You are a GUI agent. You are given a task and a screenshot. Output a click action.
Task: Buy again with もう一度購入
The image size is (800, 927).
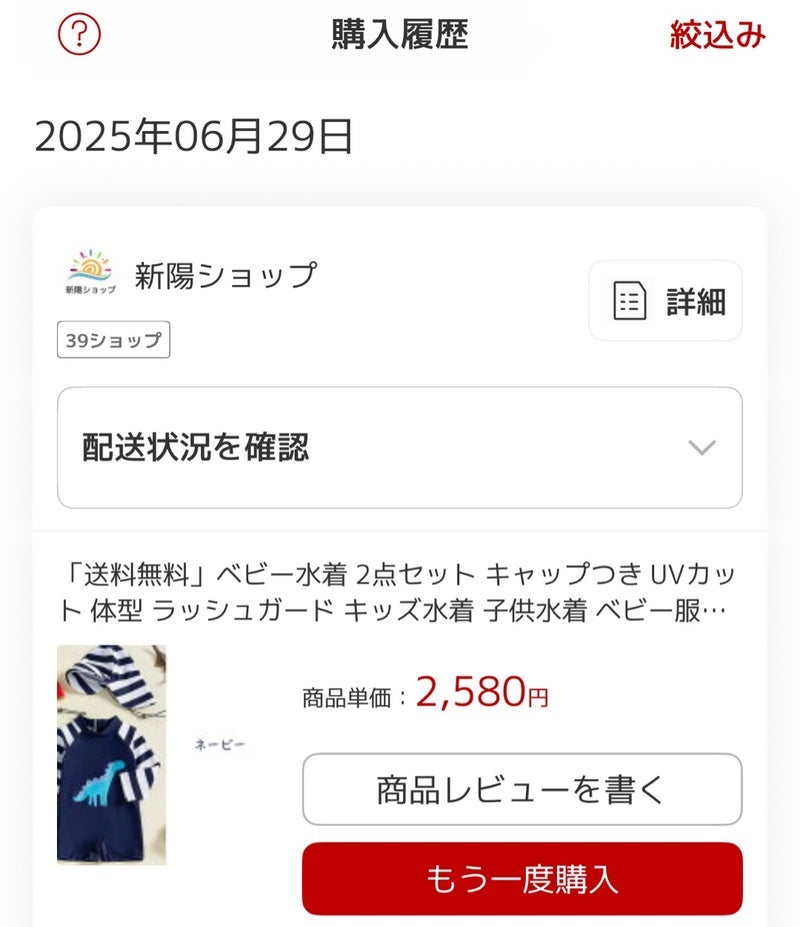pos(521,879)
